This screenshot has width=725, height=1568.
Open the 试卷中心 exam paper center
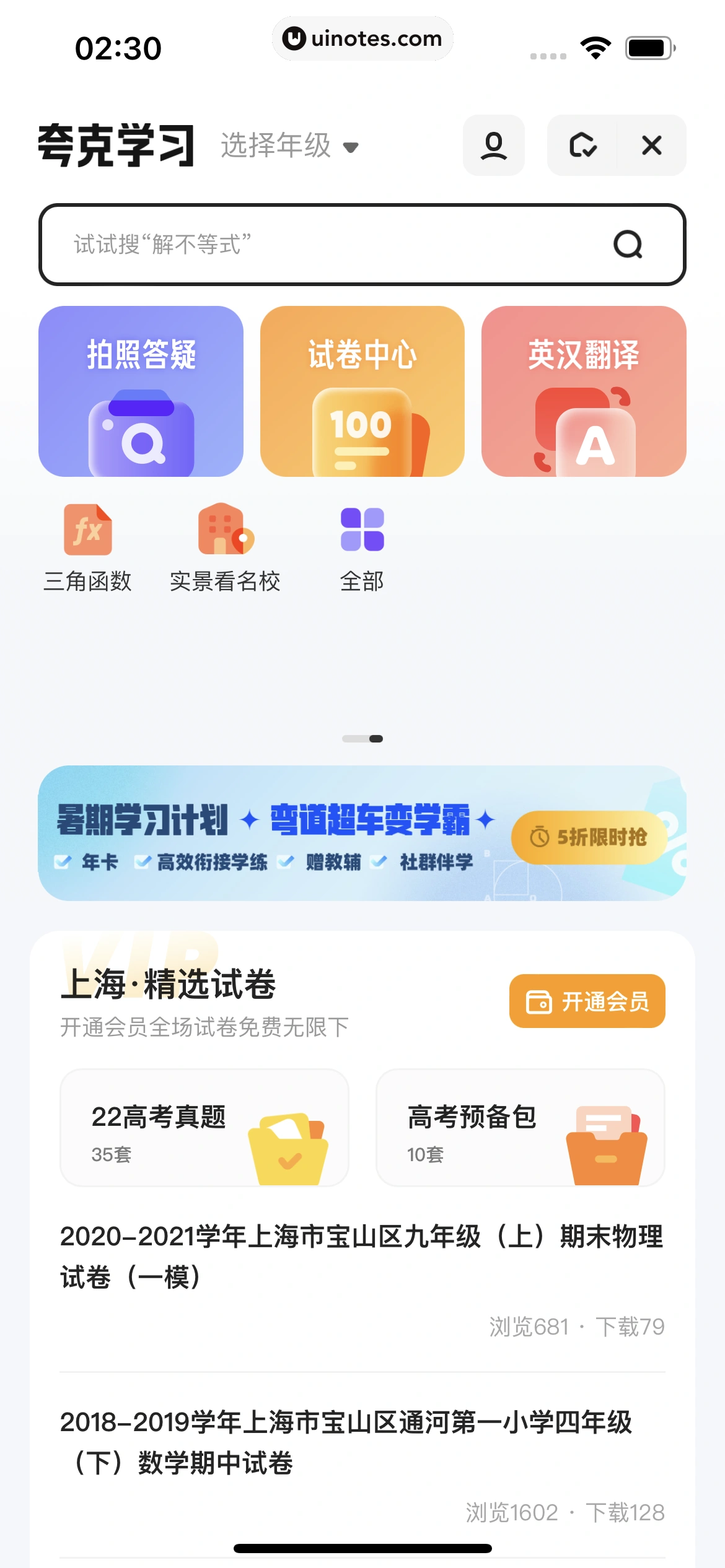pyautogui.click(x=362, y=390)
